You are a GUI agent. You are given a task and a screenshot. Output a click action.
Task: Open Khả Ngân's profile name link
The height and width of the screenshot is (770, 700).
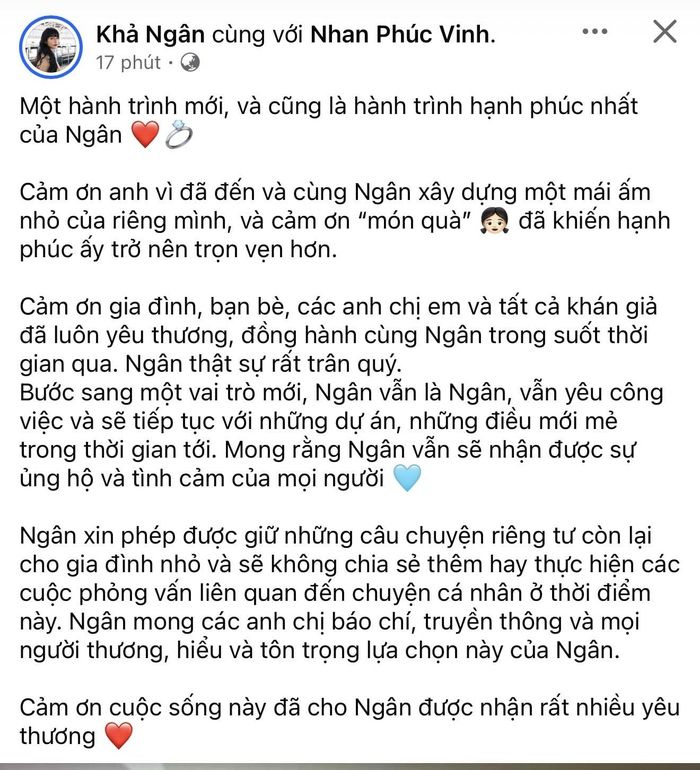pos(150,34)
